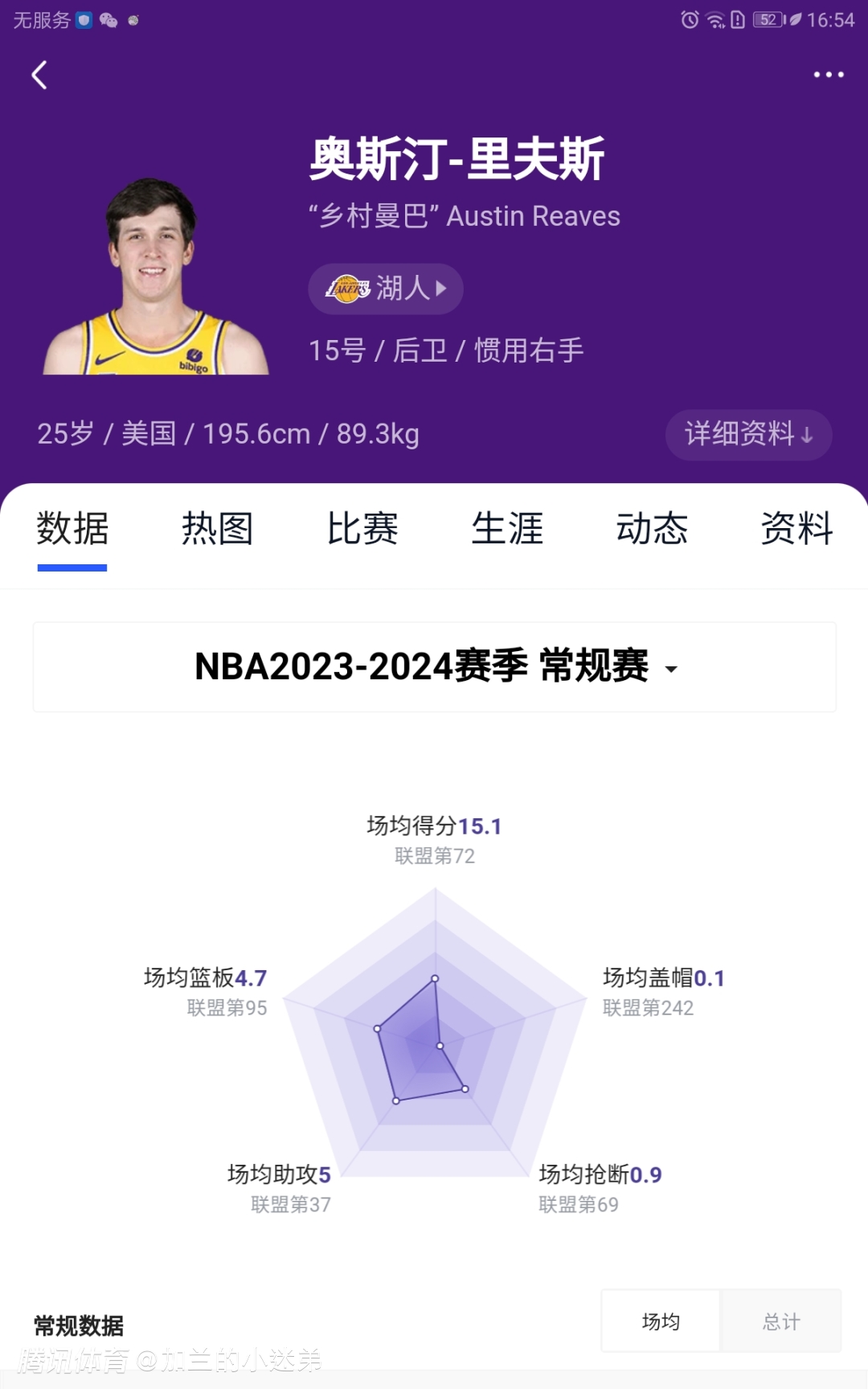This screenshot has width=868, height=1389.
Task: Switch to the 资料 tab
Action: click(x=796, y=529)
